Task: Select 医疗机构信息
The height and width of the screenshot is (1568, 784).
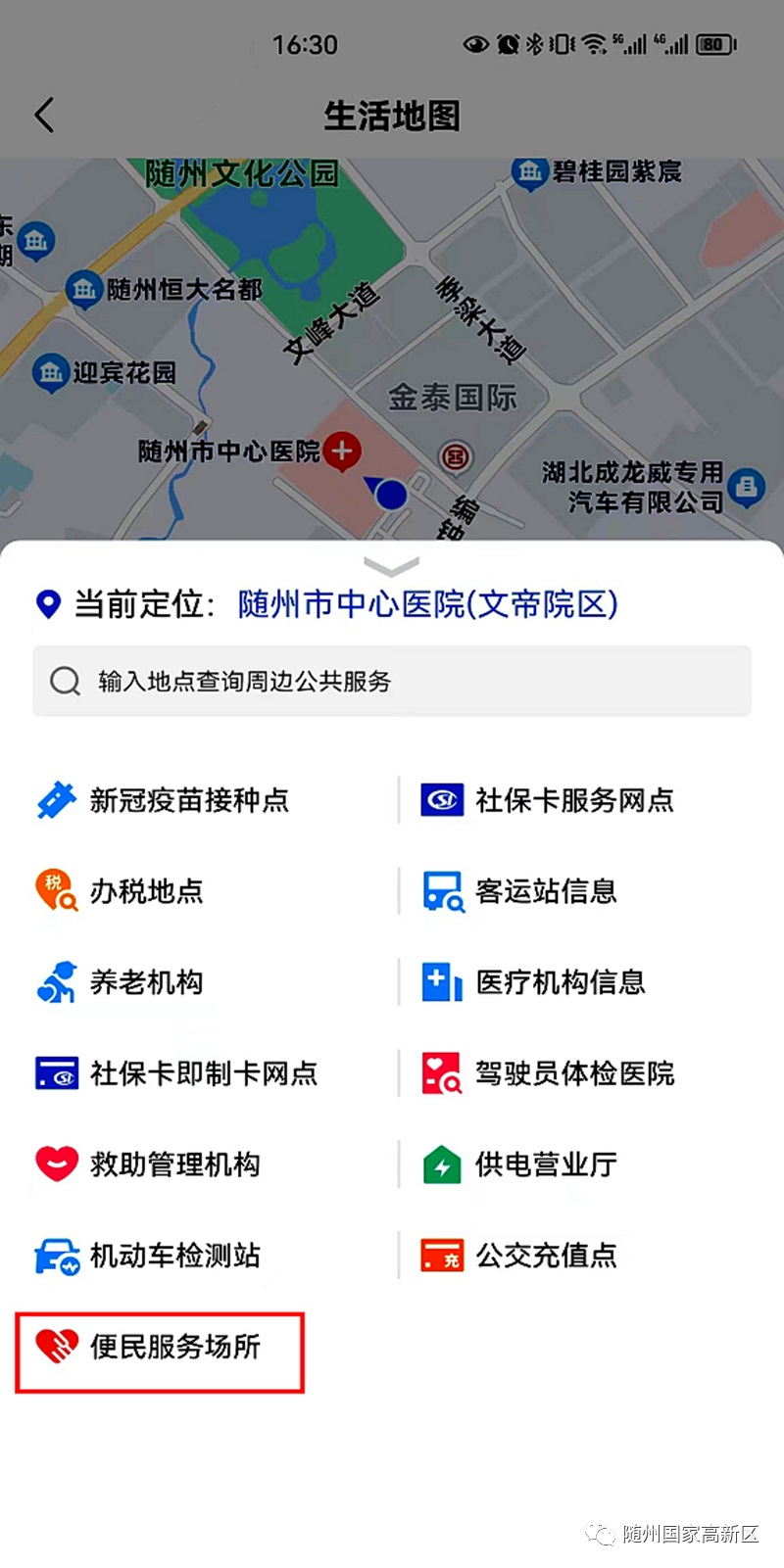Action: point(534,981)
